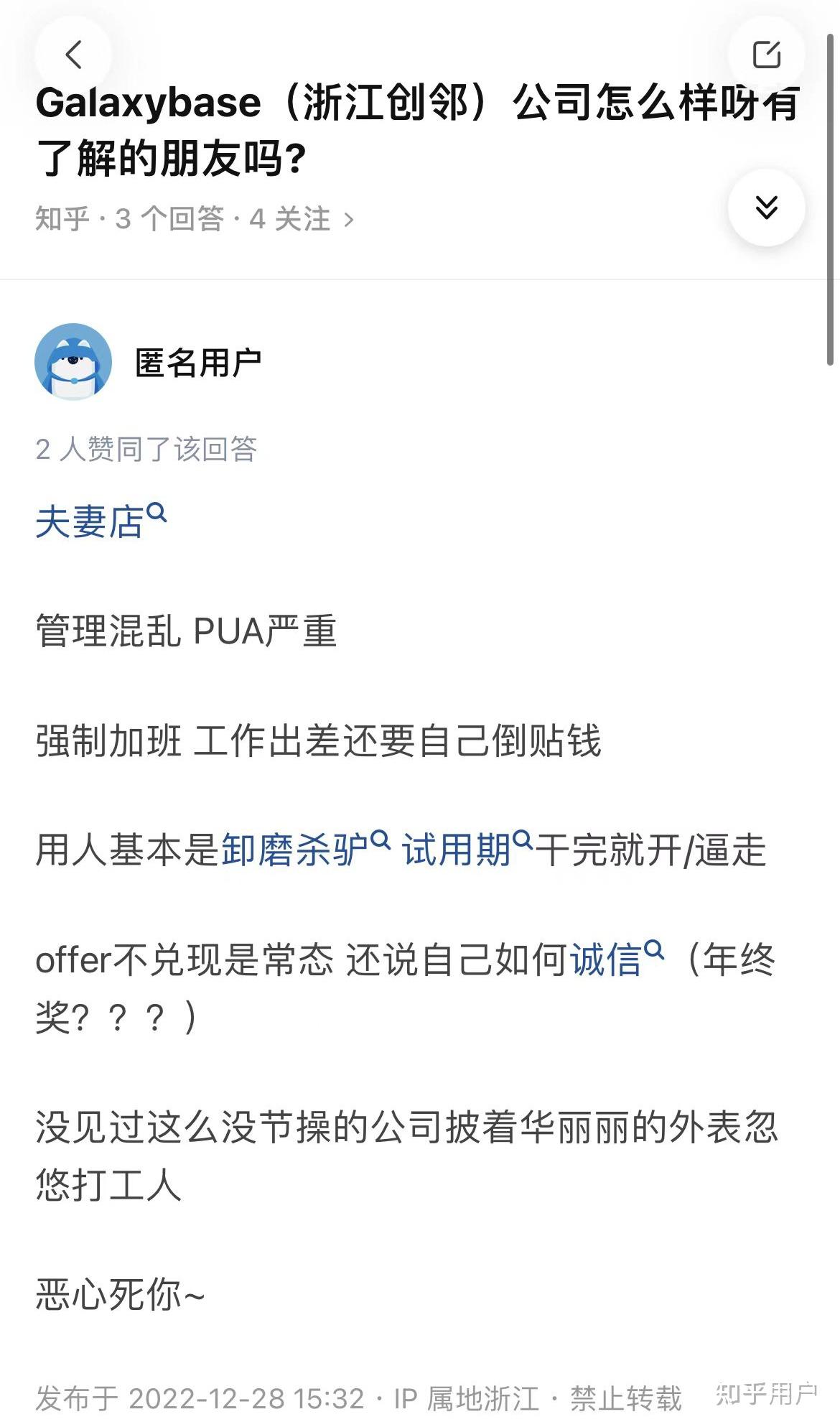Open the write-answer edit icon
The height and width of the screenshot is (1422, 840).
(766, 55)
